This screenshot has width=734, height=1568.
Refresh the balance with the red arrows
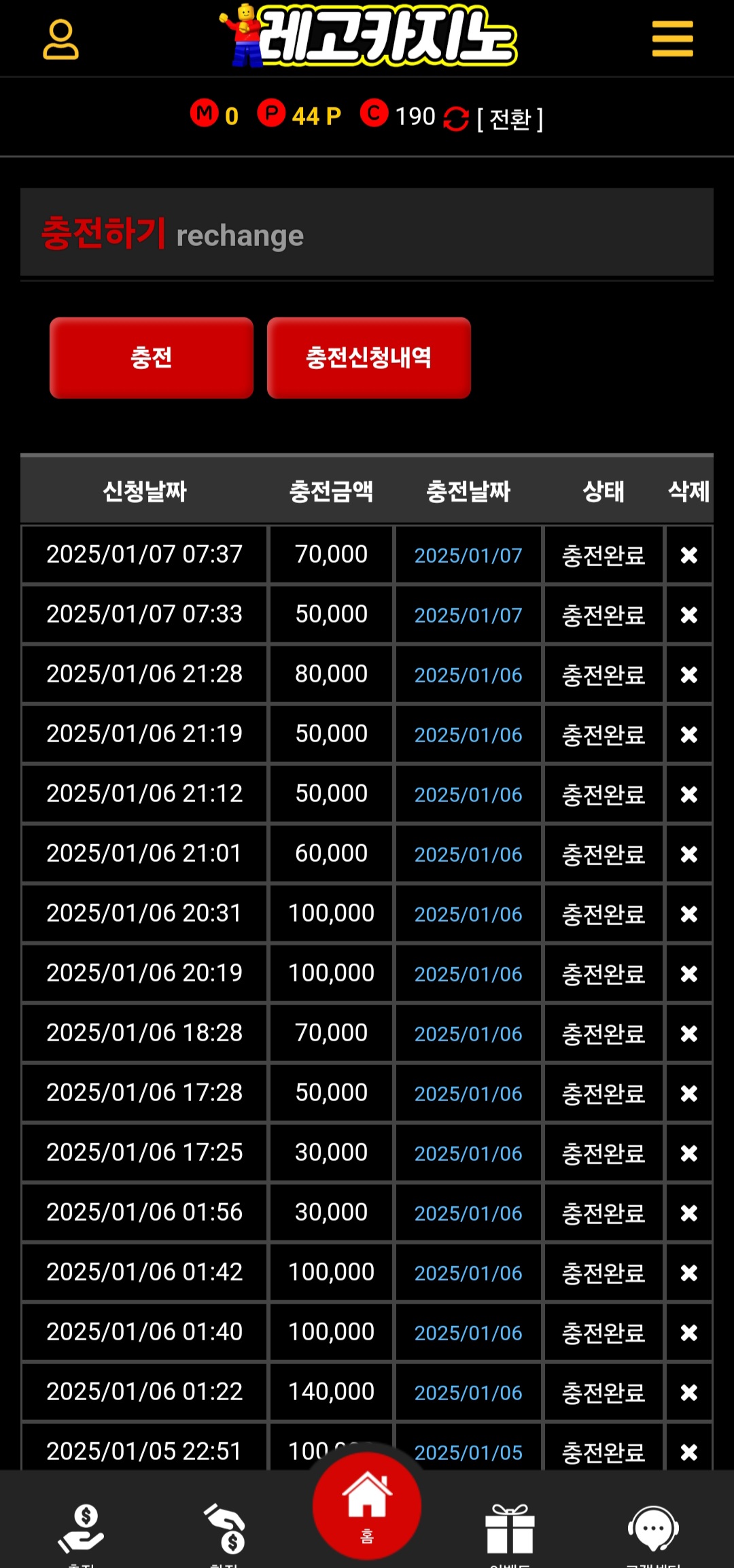click(x=456, y=119)
